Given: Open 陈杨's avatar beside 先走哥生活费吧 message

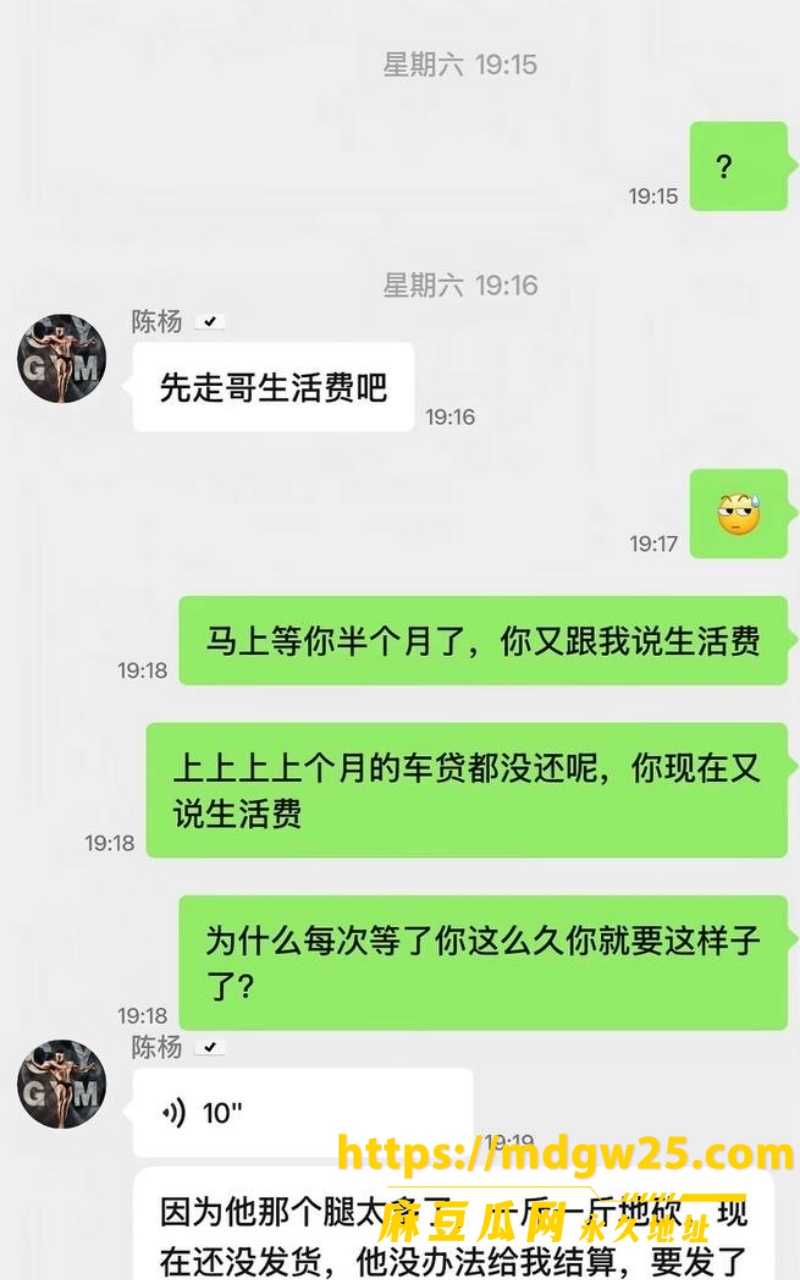Looking at the screenshot, I should tap(62, 358).
